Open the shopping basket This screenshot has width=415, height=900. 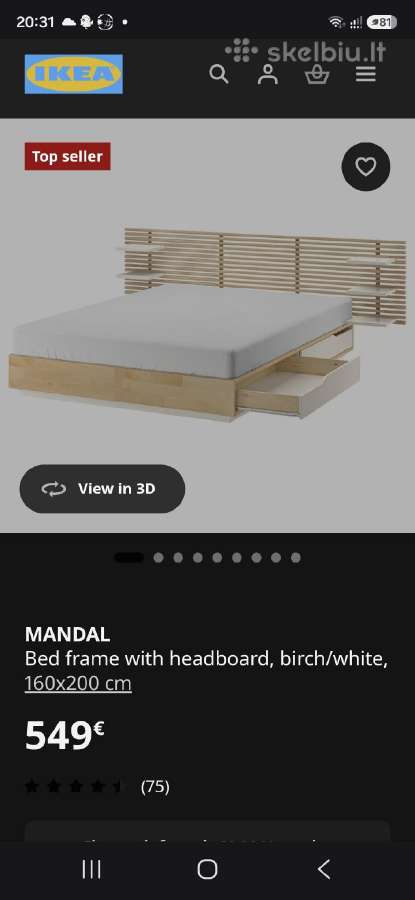pyautogui.click(x=317, y=74)
